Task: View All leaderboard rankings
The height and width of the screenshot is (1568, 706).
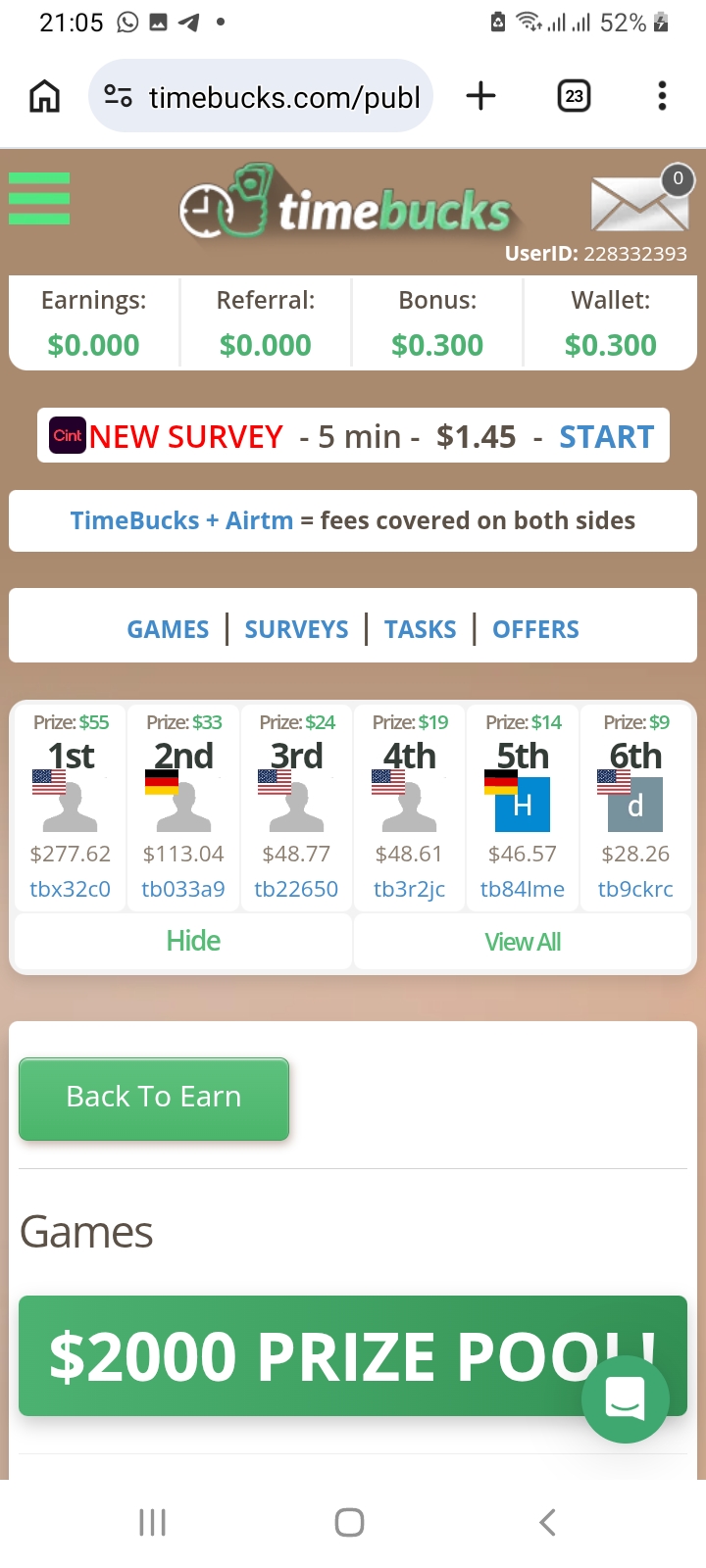Action: tap(523, 942)
